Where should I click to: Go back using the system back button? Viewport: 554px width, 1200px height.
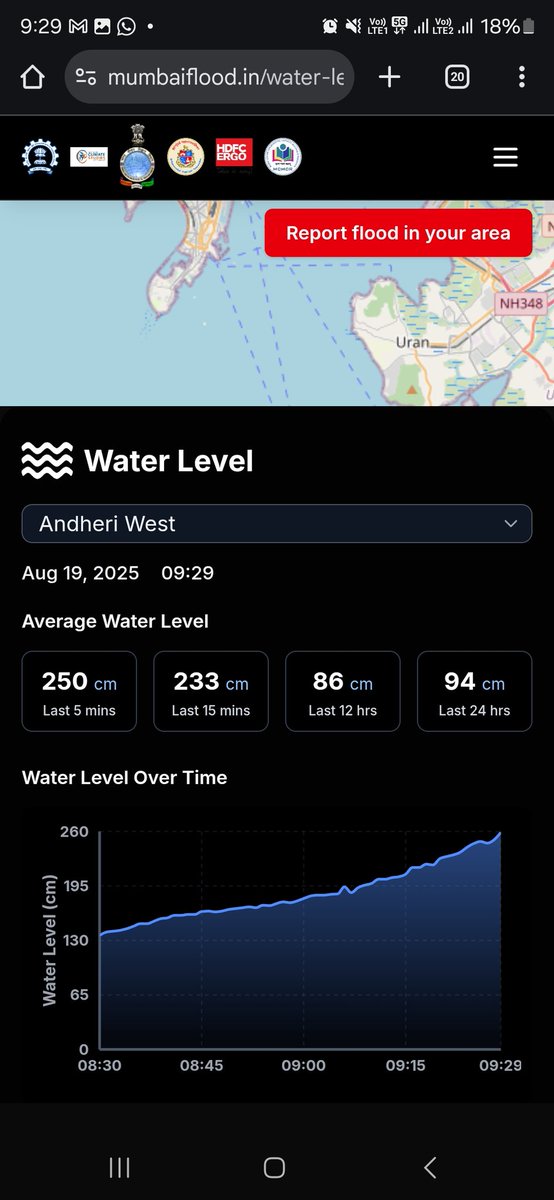point(430,1167)
